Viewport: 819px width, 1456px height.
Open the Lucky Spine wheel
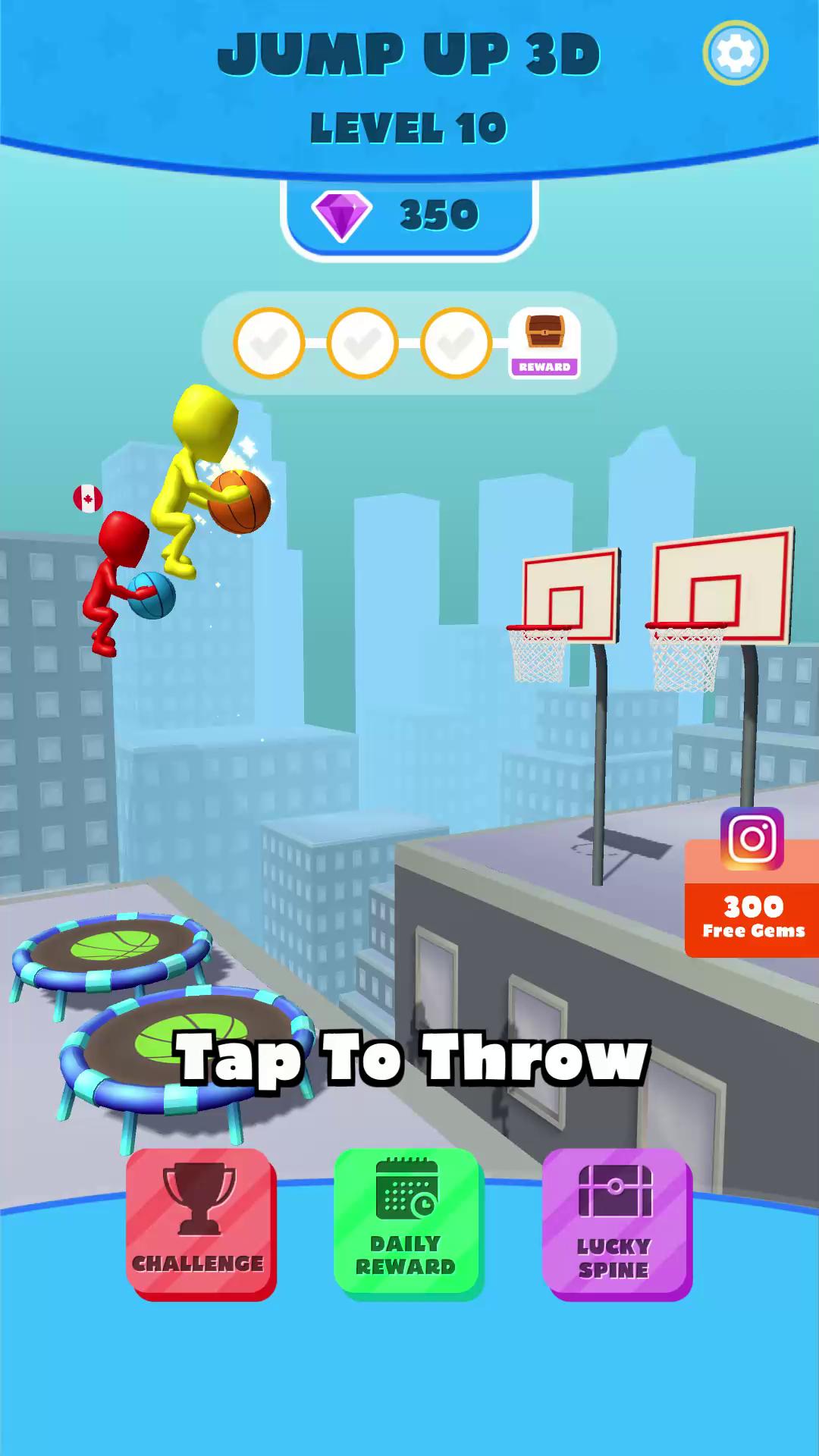tap(616, 1222)
